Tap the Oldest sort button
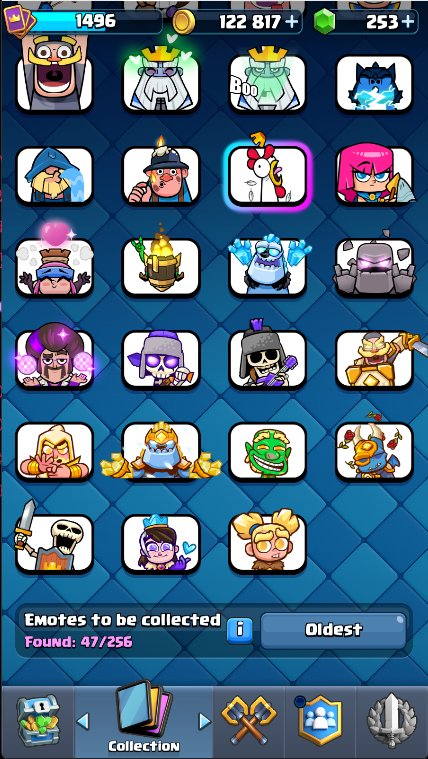 tap(334, 629)
